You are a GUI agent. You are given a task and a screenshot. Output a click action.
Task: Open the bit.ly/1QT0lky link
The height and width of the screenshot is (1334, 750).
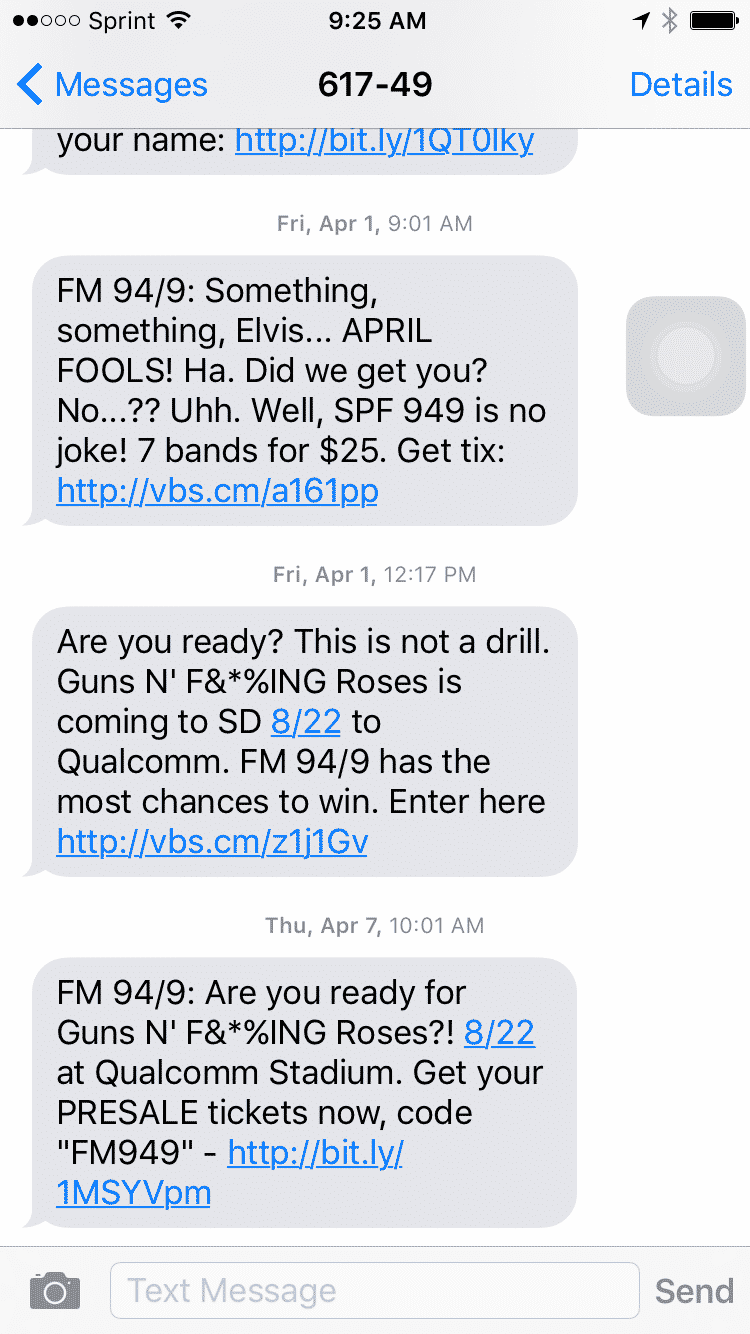point(384,141)
